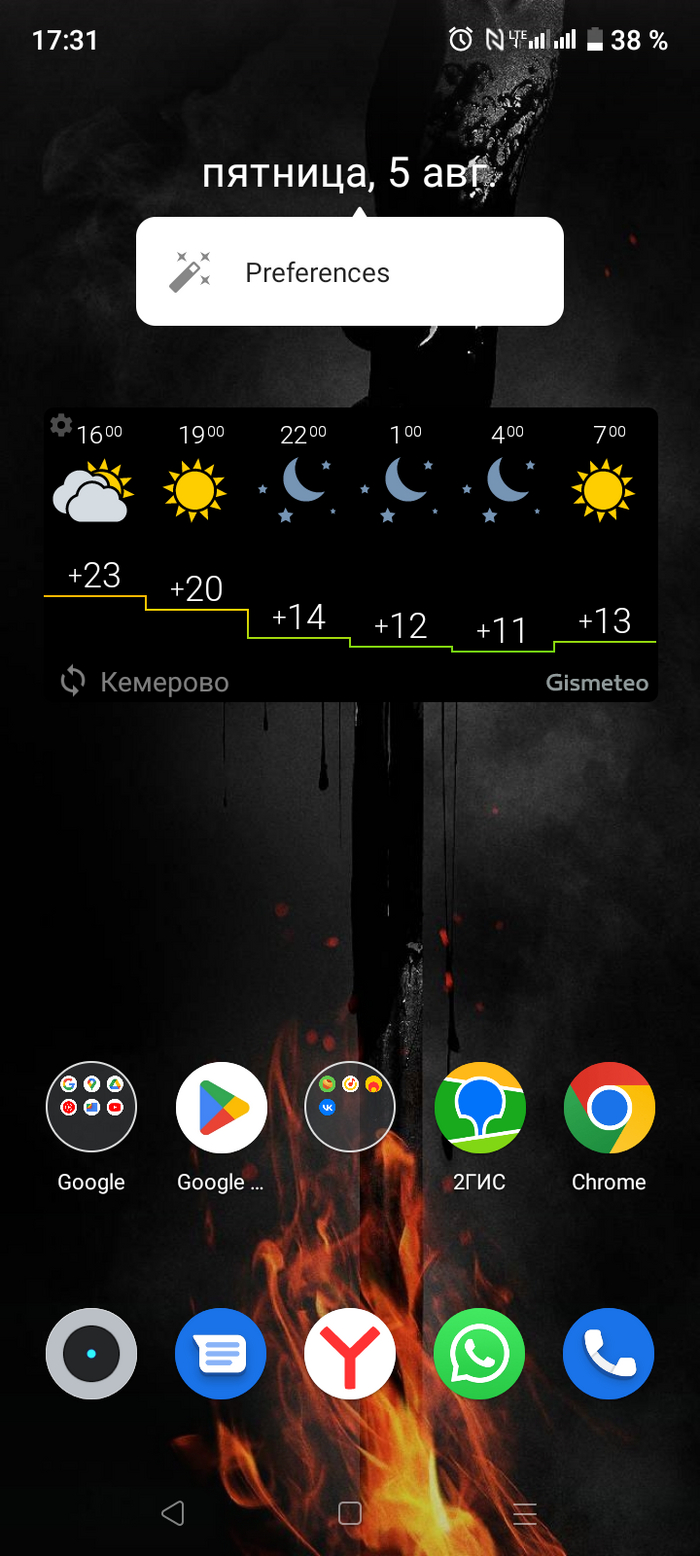
Task: Open the Google apps folder
Action: (91, 1108)
